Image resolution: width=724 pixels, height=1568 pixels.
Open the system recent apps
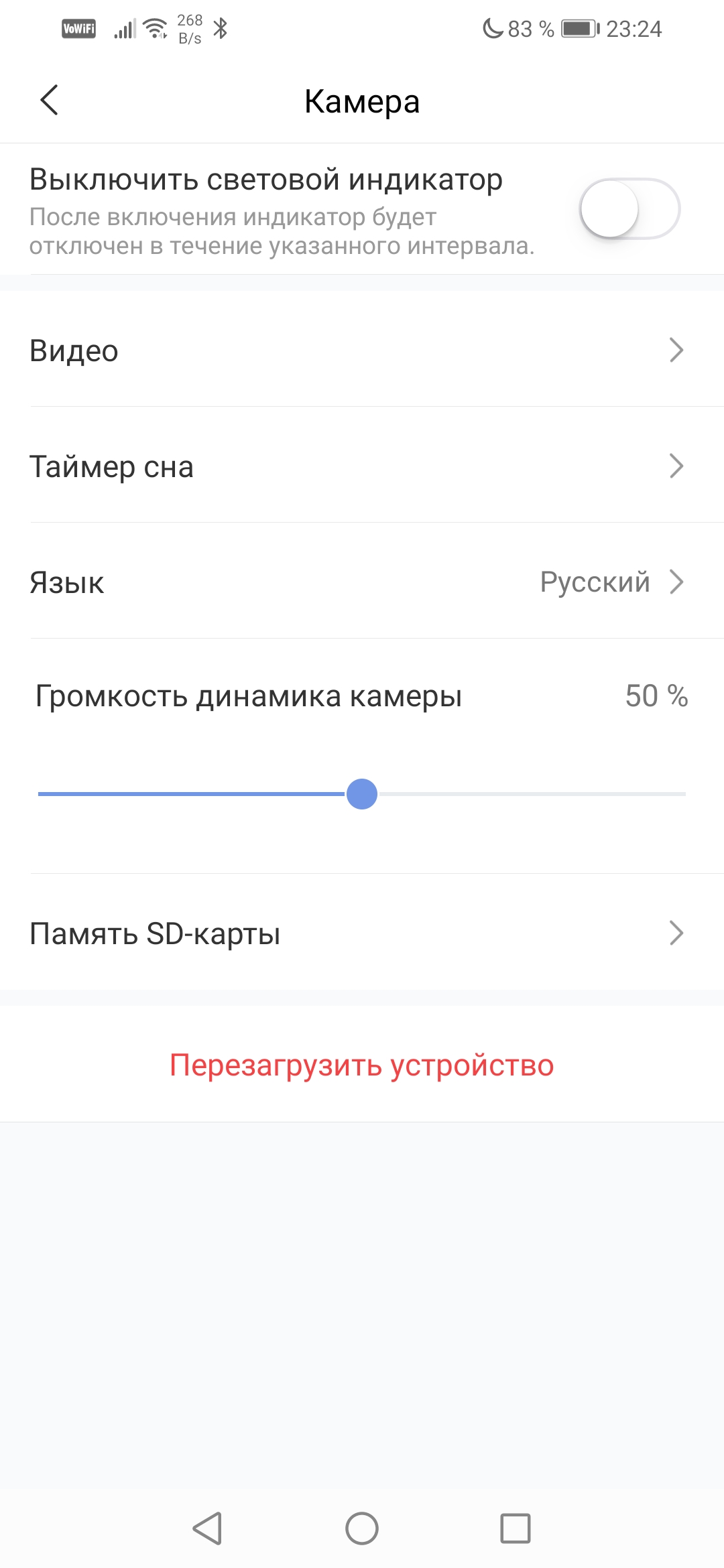515,1528
